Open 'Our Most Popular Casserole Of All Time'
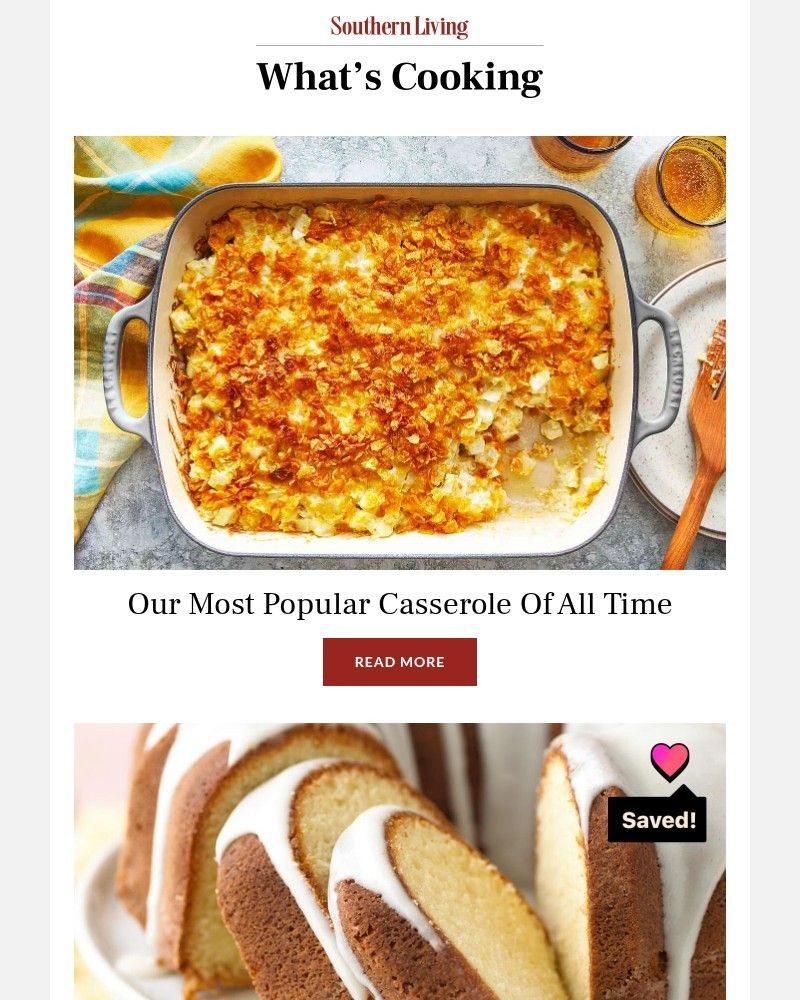800x1000 pixels. [x=399, y=604]
